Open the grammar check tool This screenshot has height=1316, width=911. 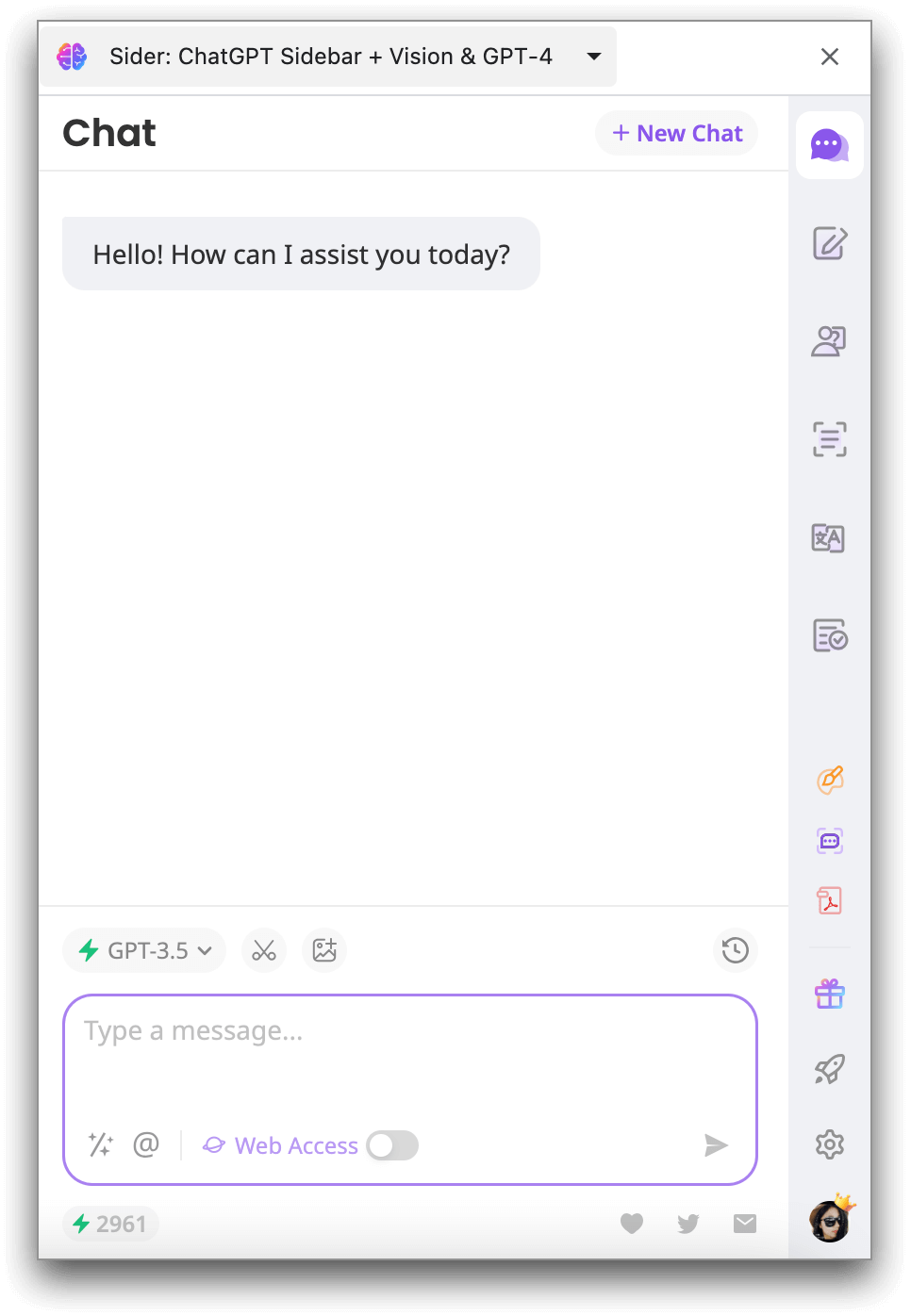click(829, 636)
